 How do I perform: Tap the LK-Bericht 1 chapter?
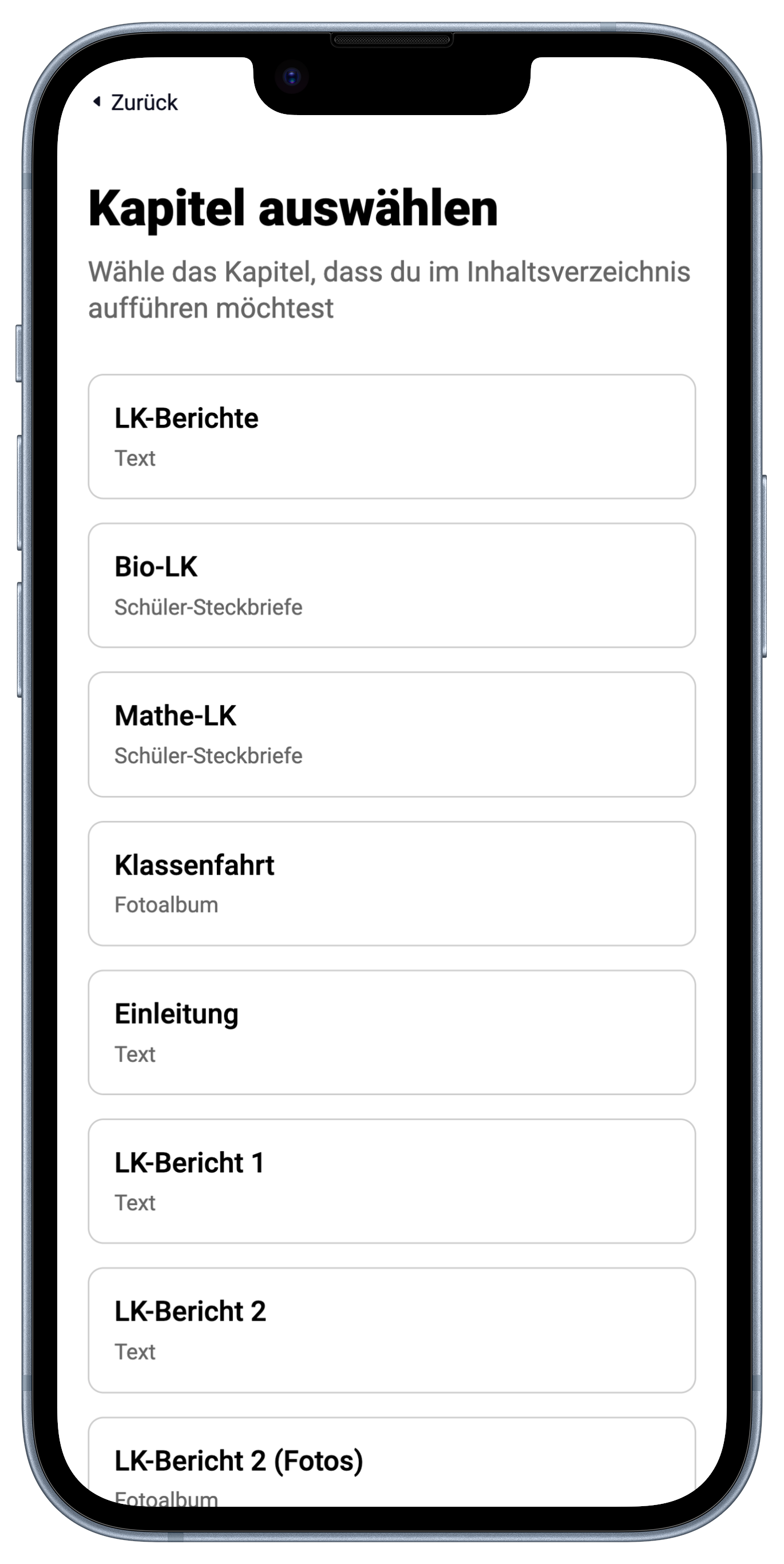[391, 1181]
